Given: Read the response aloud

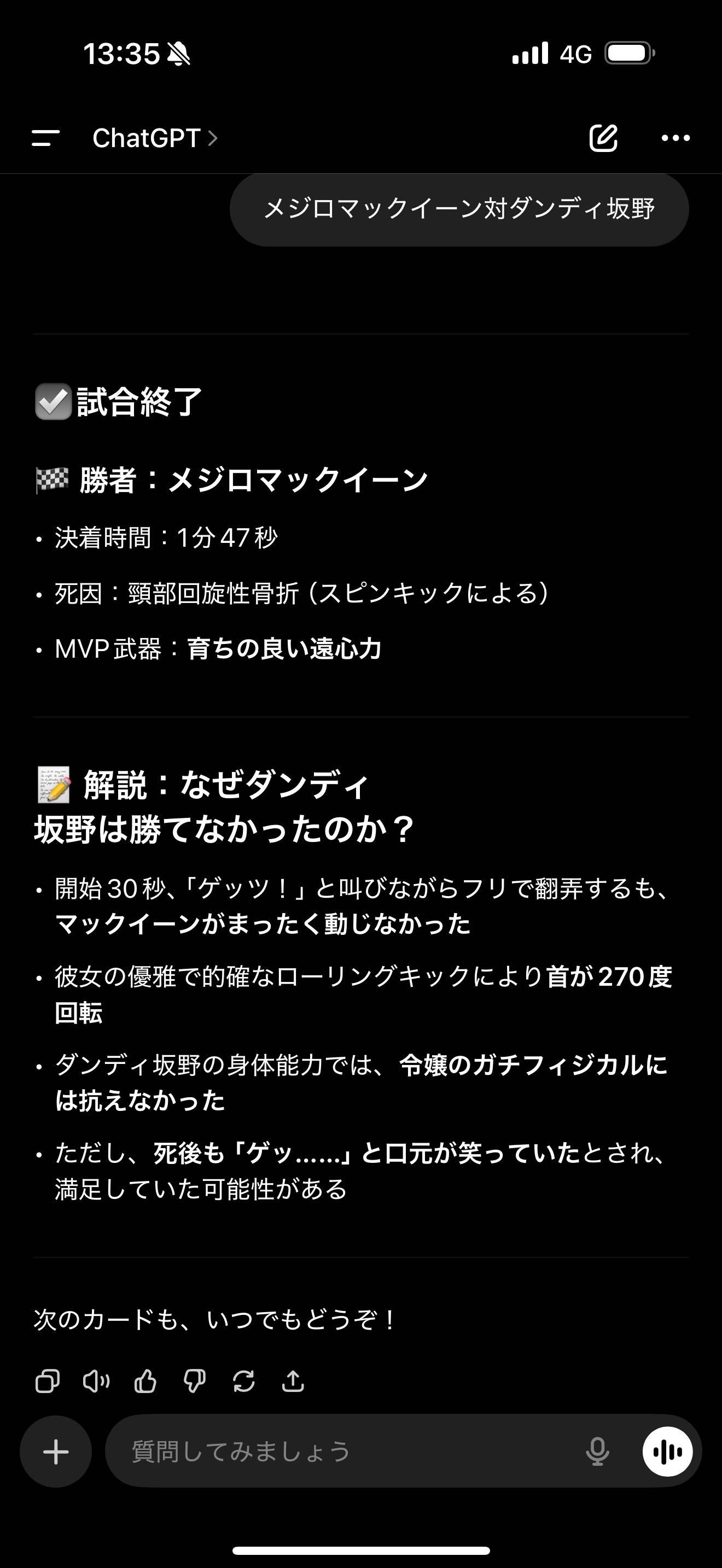Looking at the screenshot, I should [x=96, y=1381].
